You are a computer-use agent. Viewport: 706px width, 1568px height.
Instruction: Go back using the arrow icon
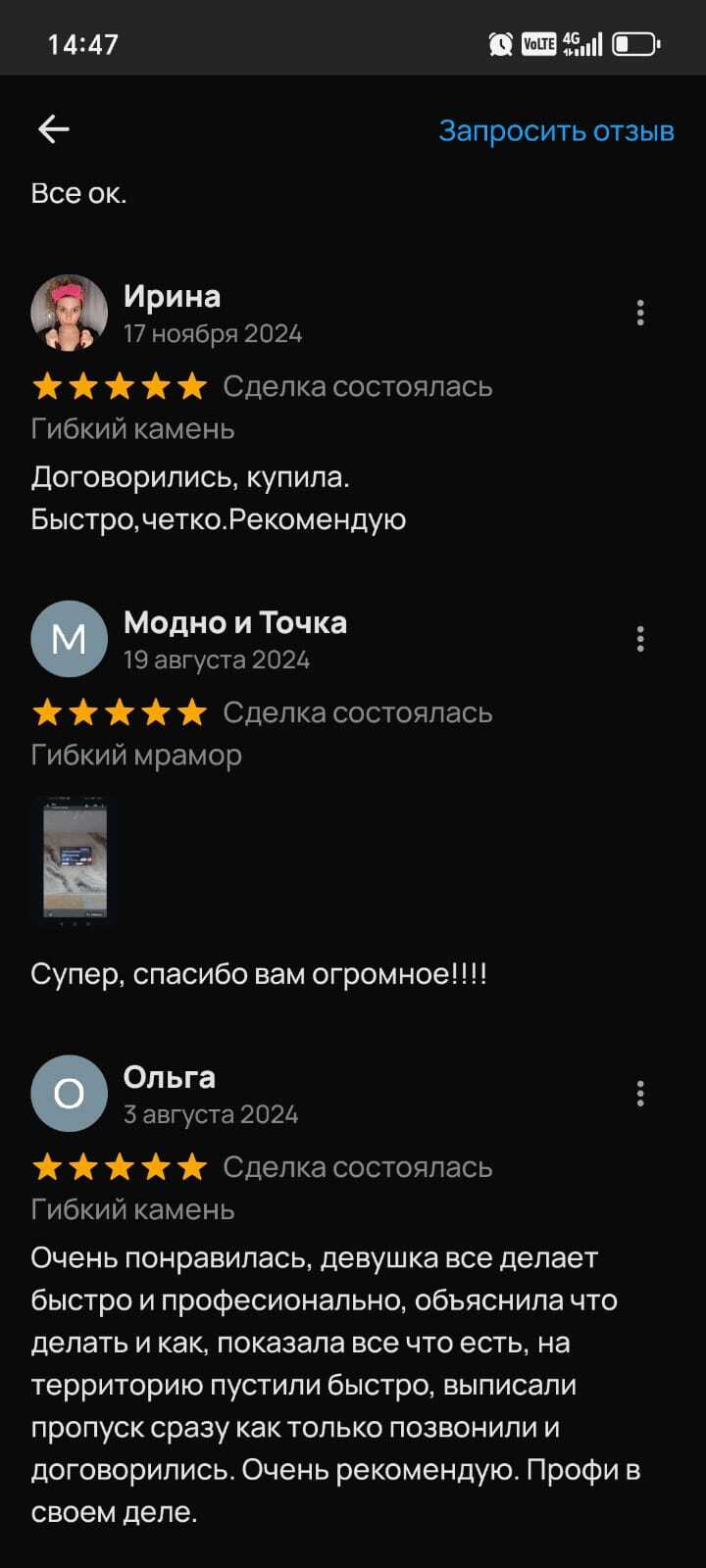coord(53,129)
